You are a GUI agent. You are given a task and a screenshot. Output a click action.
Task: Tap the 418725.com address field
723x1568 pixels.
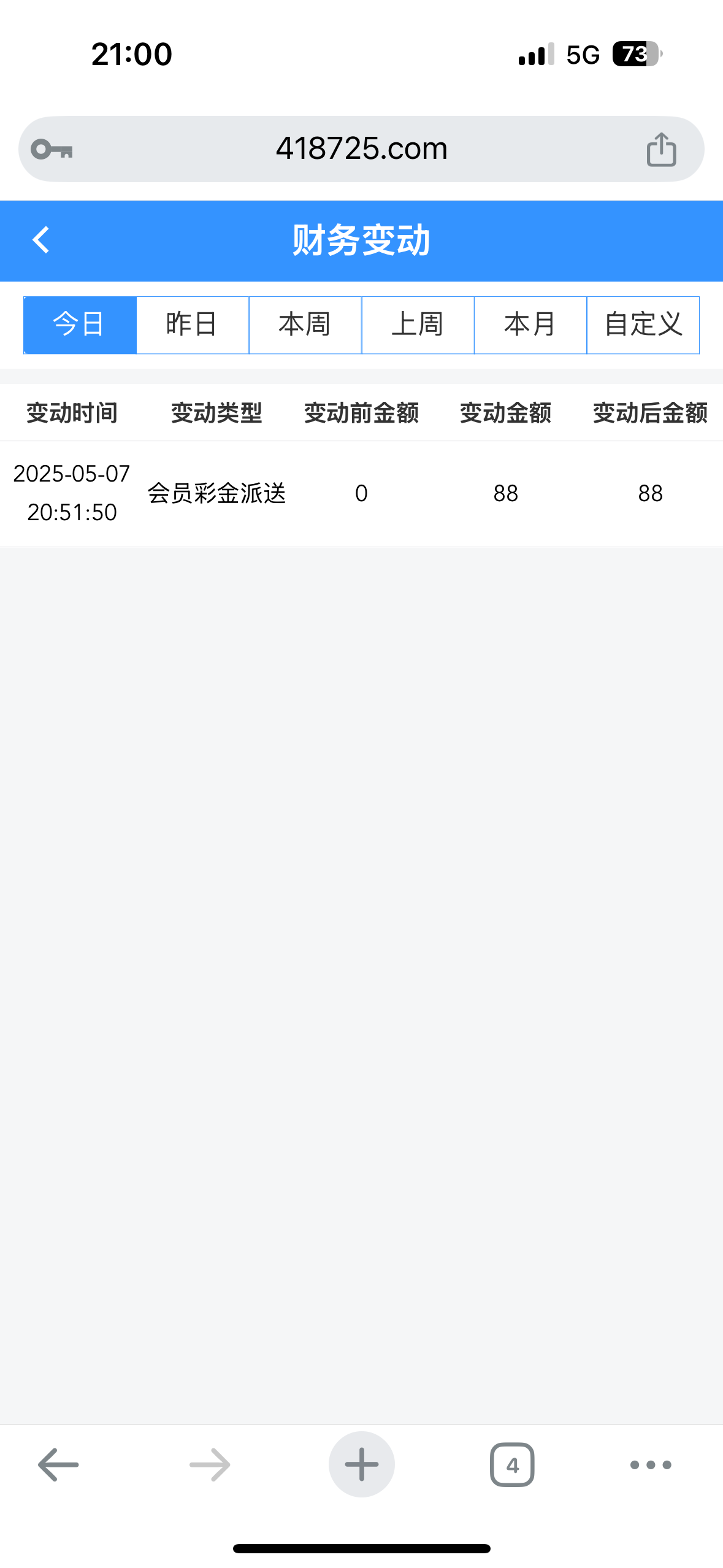361,147
